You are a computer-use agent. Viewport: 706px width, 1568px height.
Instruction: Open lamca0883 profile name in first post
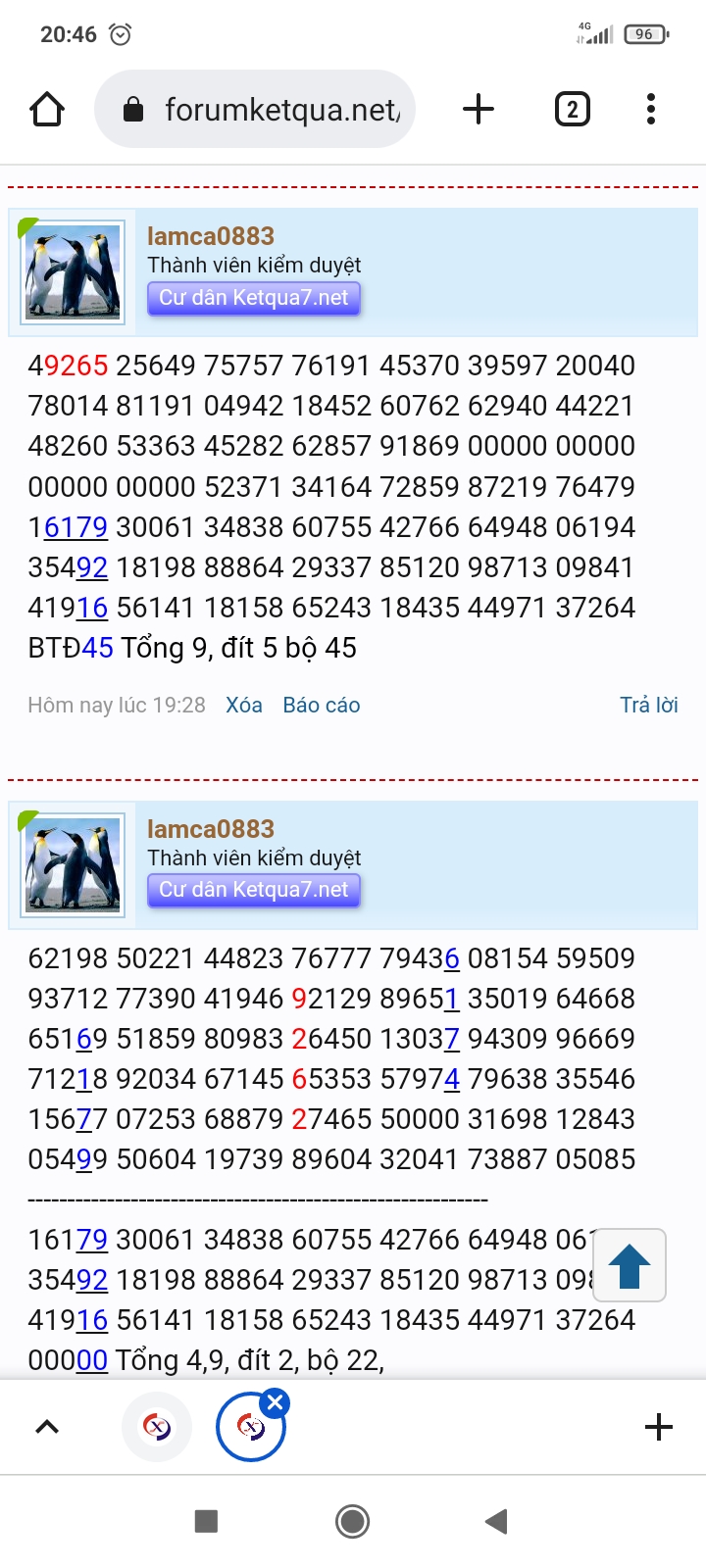(x=210, y=236)
